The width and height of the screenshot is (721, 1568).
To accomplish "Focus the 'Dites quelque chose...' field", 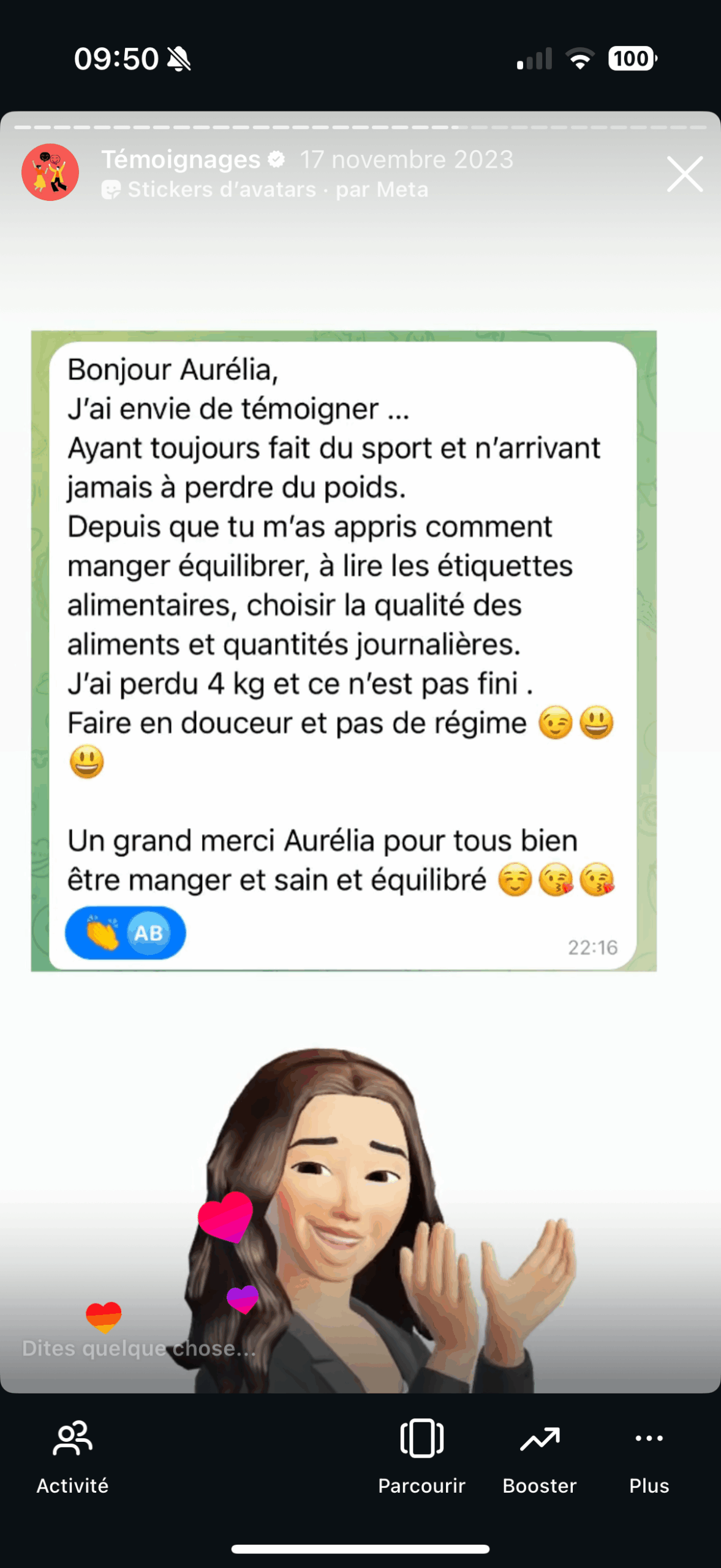I will 140,1348.
